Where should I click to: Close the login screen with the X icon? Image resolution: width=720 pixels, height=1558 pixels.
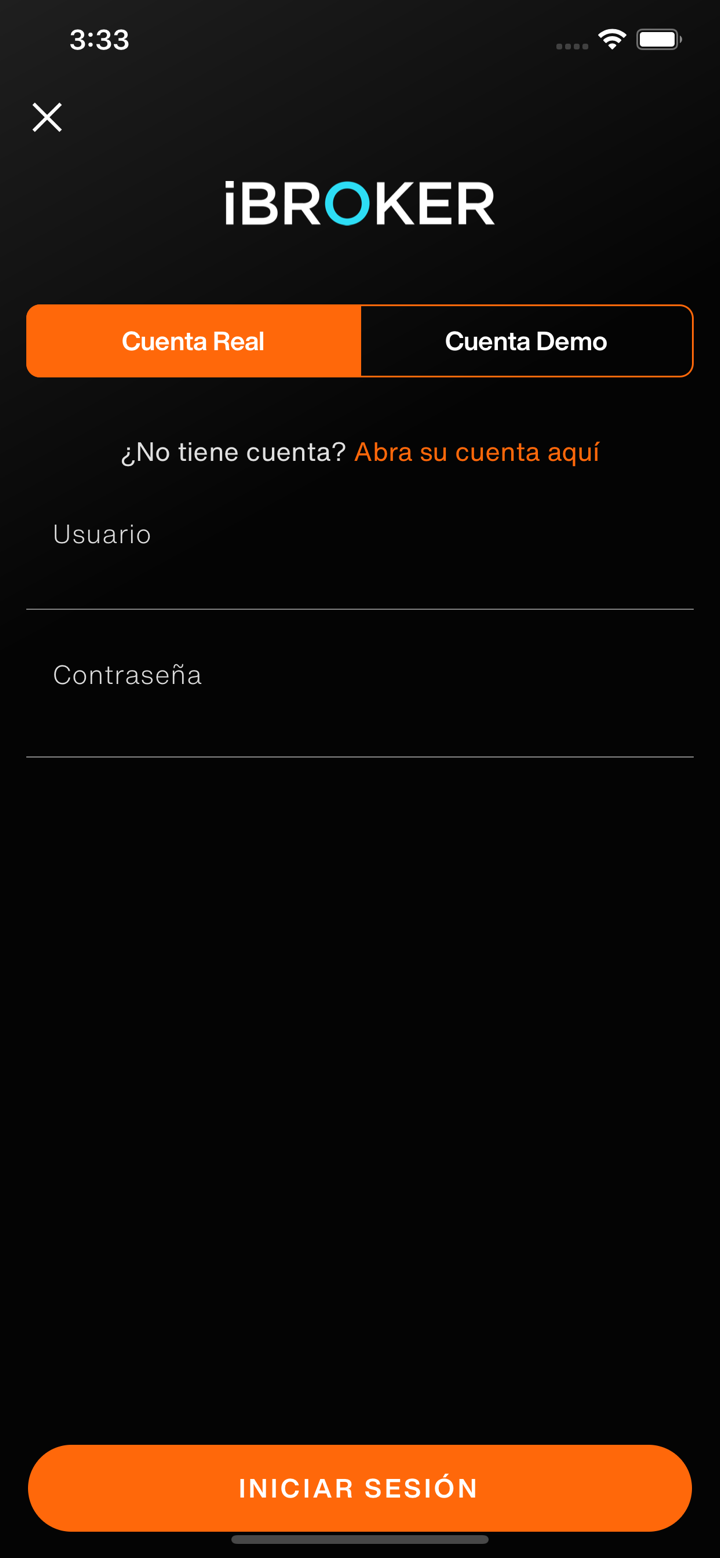point(46,117)
